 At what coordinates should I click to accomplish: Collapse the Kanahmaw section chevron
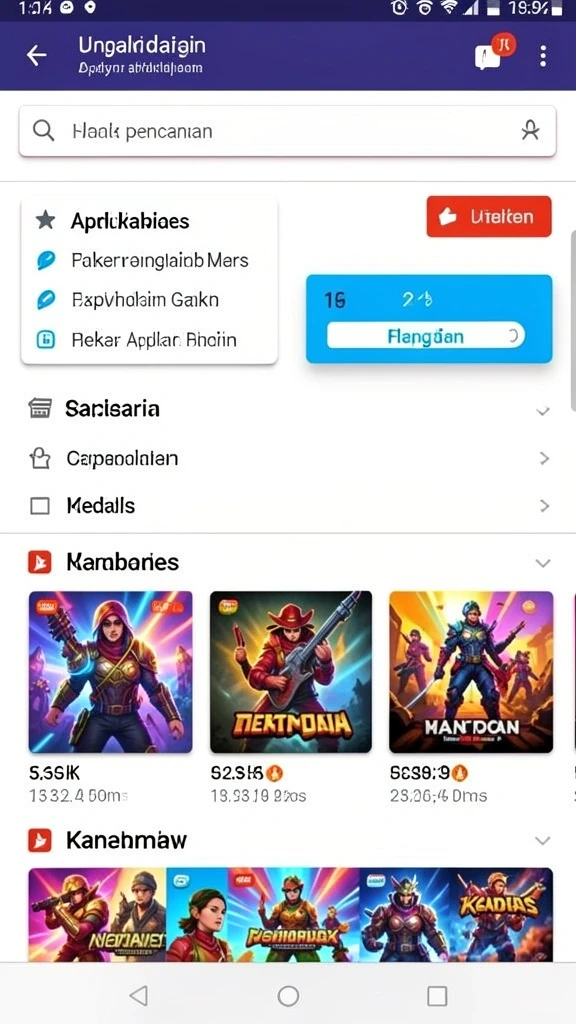pyautogui.click(x=542, y=840)
